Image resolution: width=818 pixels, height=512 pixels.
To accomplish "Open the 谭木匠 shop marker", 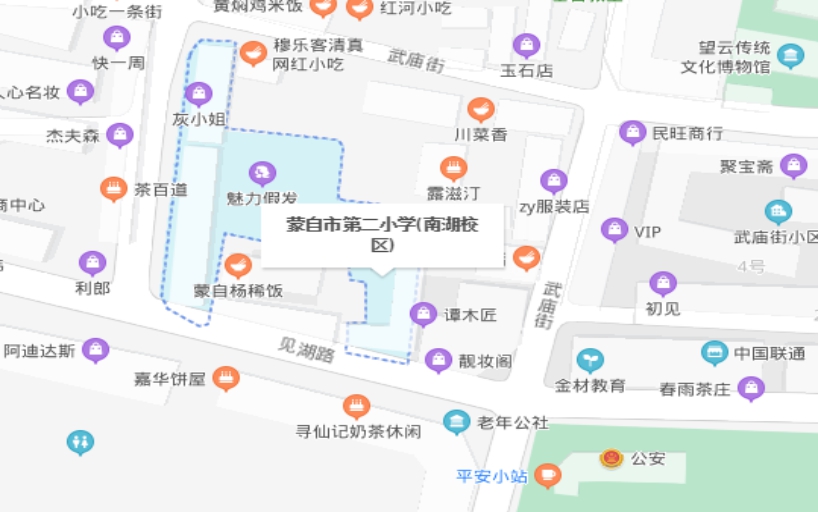I will (423, 314).
